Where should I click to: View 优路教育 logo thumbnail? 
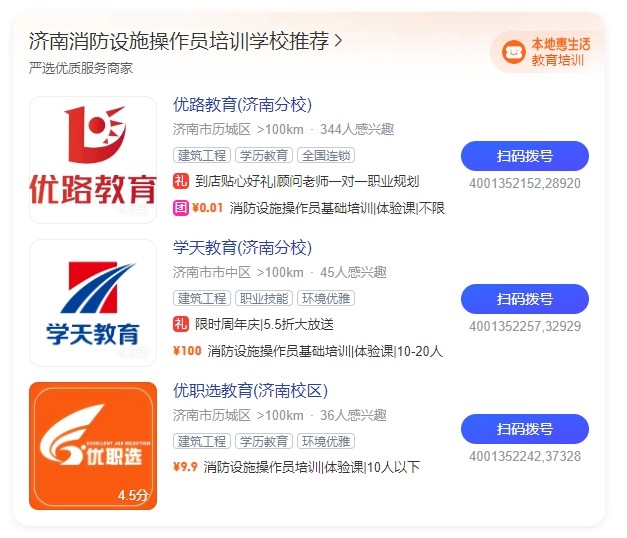click(x=93, y=160)
